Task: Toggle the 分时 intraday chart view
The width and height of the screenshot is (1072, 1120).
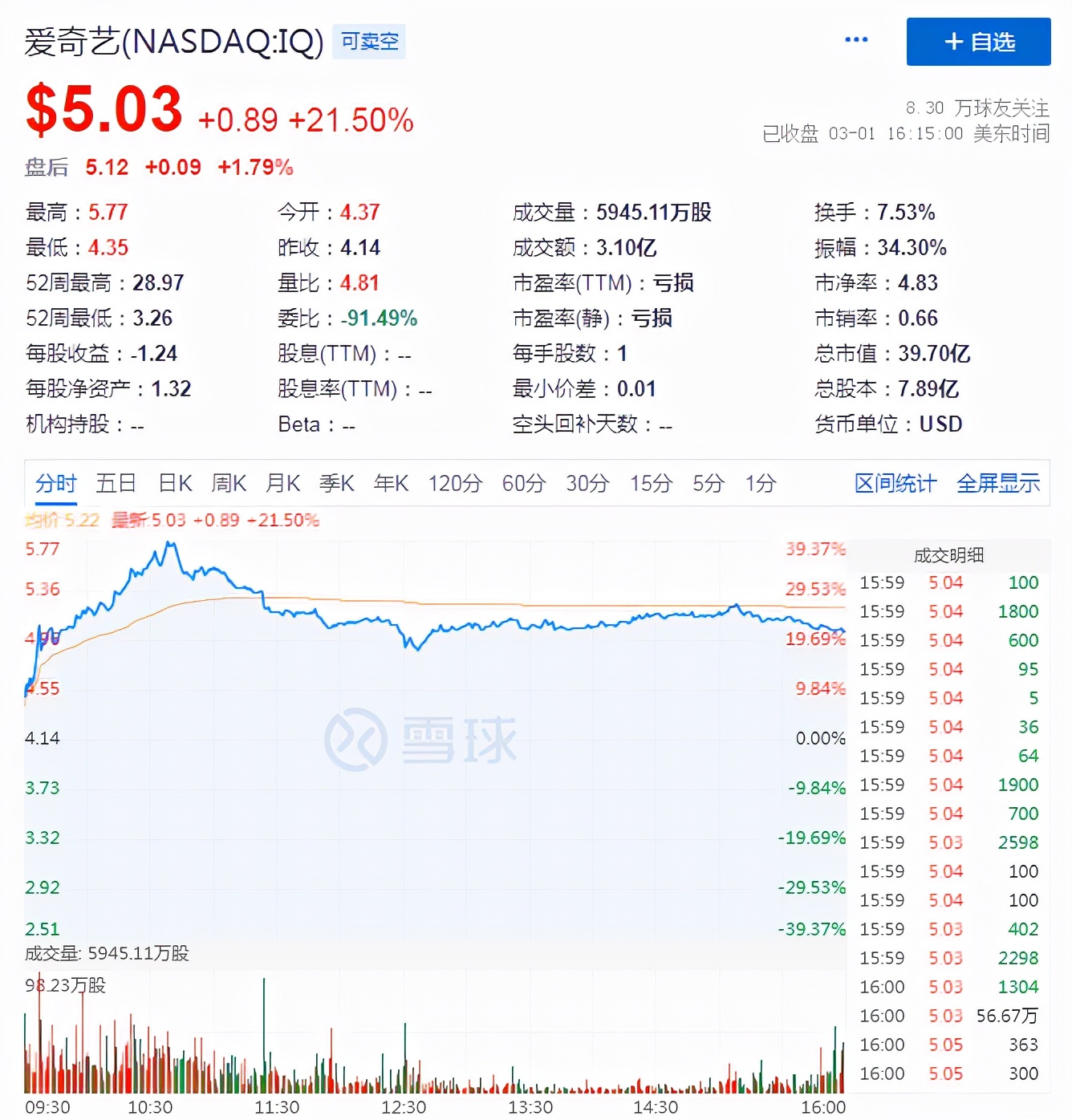Action: (55, 483)
